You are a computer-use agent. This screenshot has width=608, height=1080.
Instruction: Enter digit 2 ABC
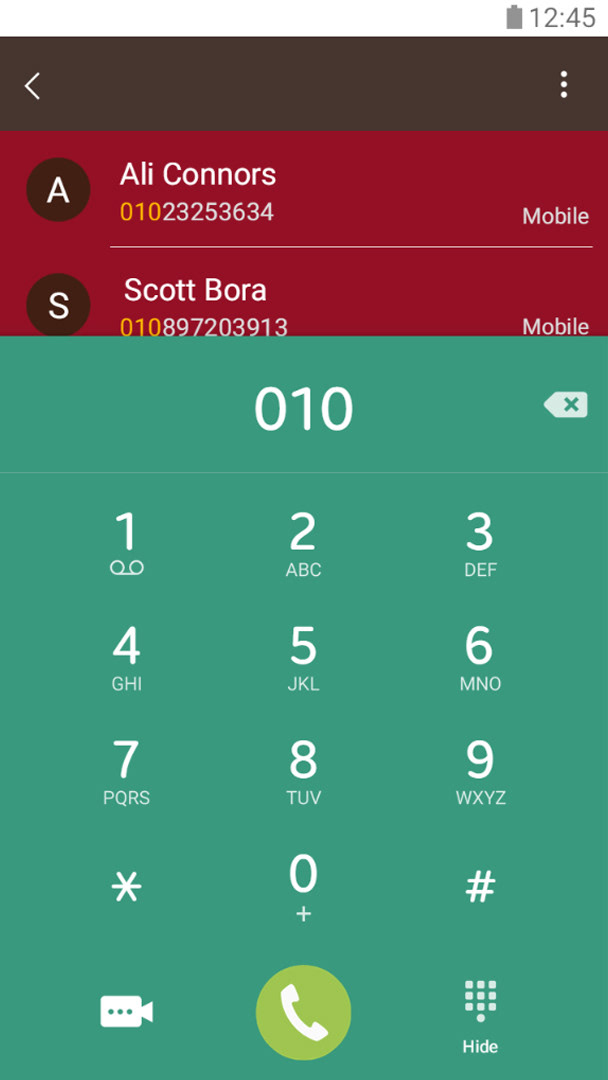pos(303,543)
